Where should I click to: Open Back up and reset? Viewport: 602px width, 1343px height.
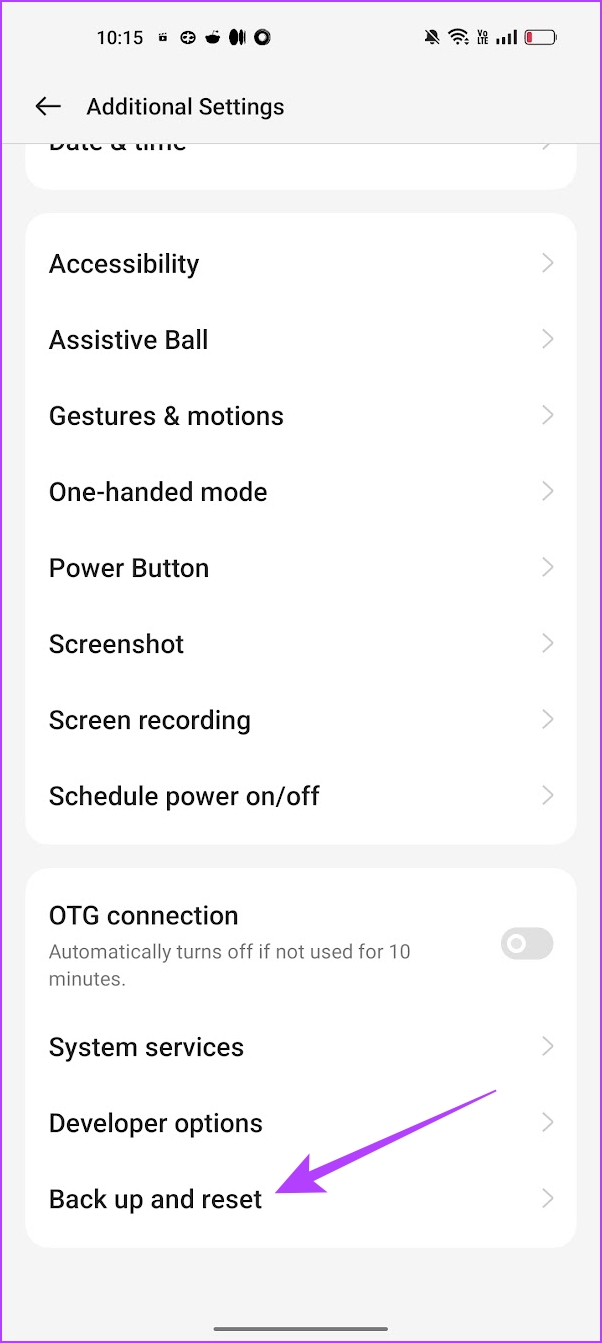(x=300, y=1199)
